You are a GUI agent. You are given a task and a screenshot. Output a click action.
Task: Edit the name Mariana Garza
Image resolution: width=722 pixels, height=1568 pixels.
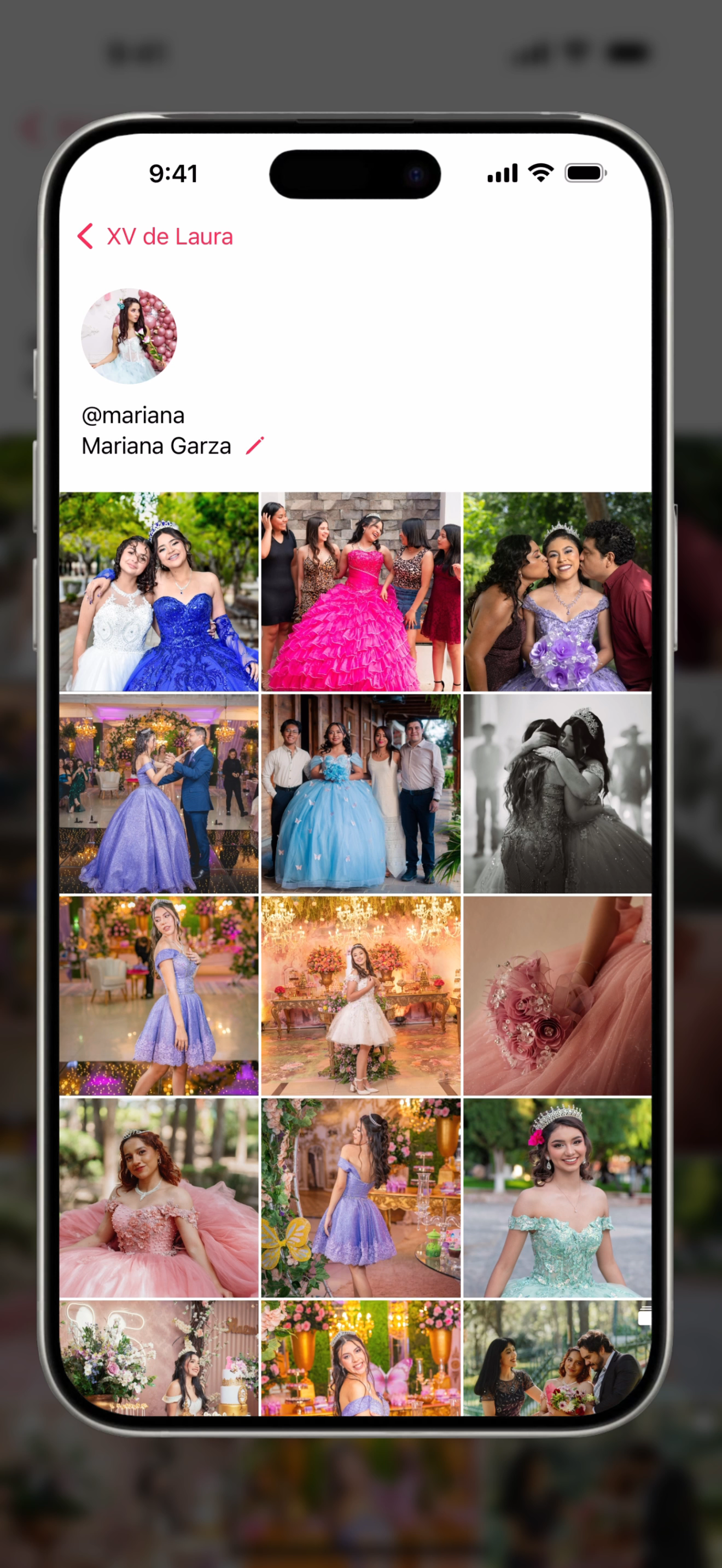pyautogui.click(x=254, y=446)
